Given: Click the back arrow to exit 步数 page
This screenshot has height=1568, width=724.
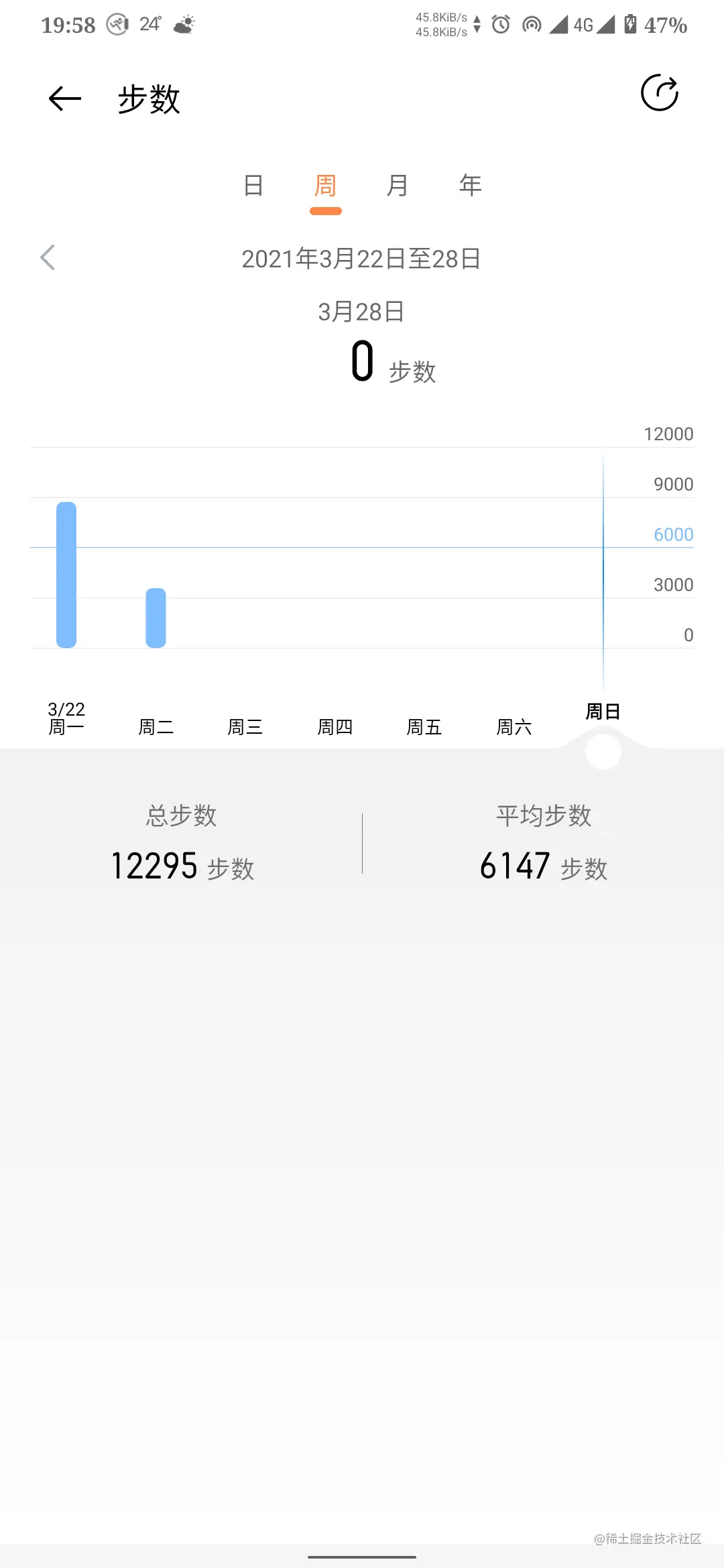Looking at the screenshot, I should pos(64,98).
